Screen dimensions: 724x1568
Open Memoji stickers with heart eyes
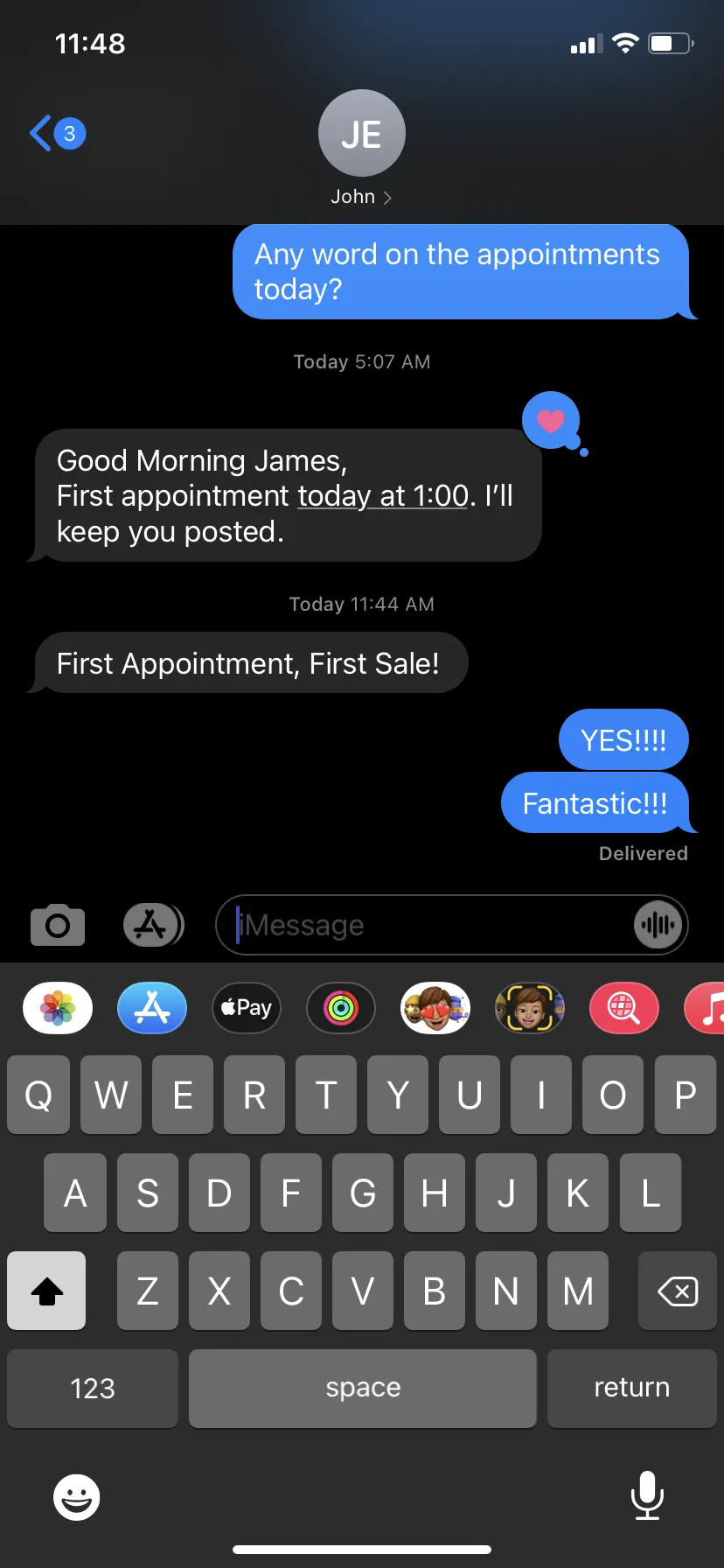coord(435,1008)
